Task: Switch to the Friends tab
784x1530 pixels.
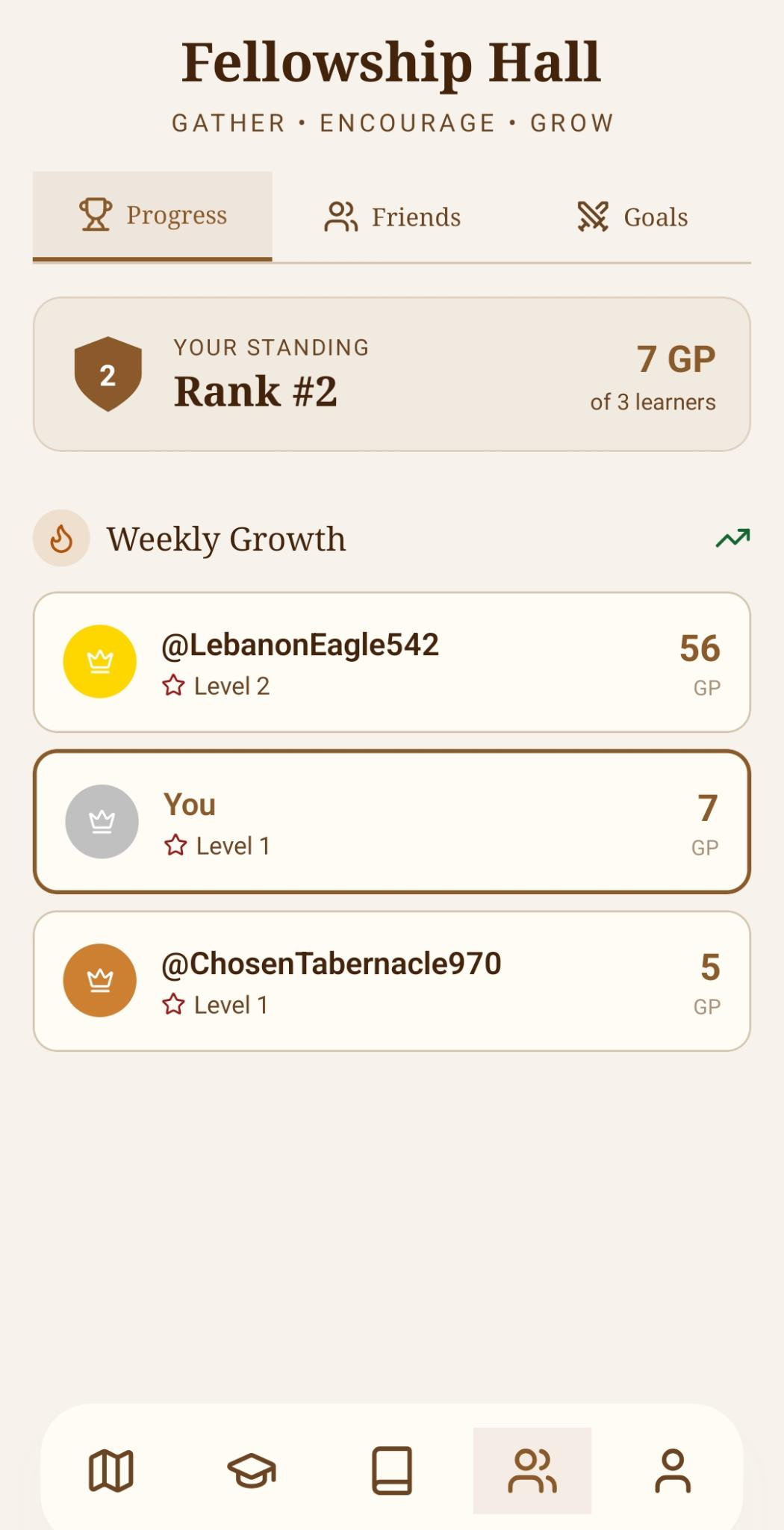Action: pyautogui.click(x=393, y=217)
